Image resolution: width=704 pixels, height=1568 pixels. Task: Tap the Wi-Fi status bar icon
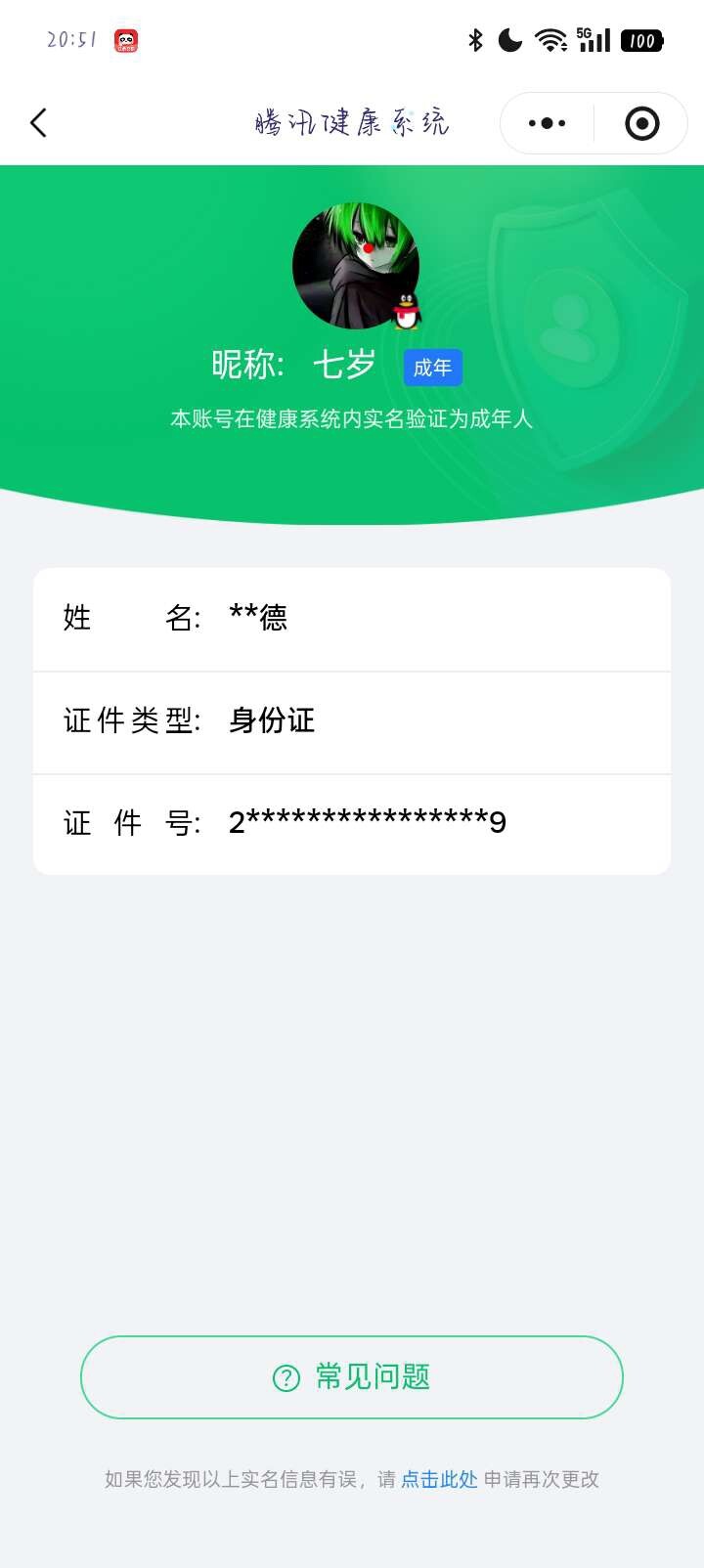(x=550, y=39)
